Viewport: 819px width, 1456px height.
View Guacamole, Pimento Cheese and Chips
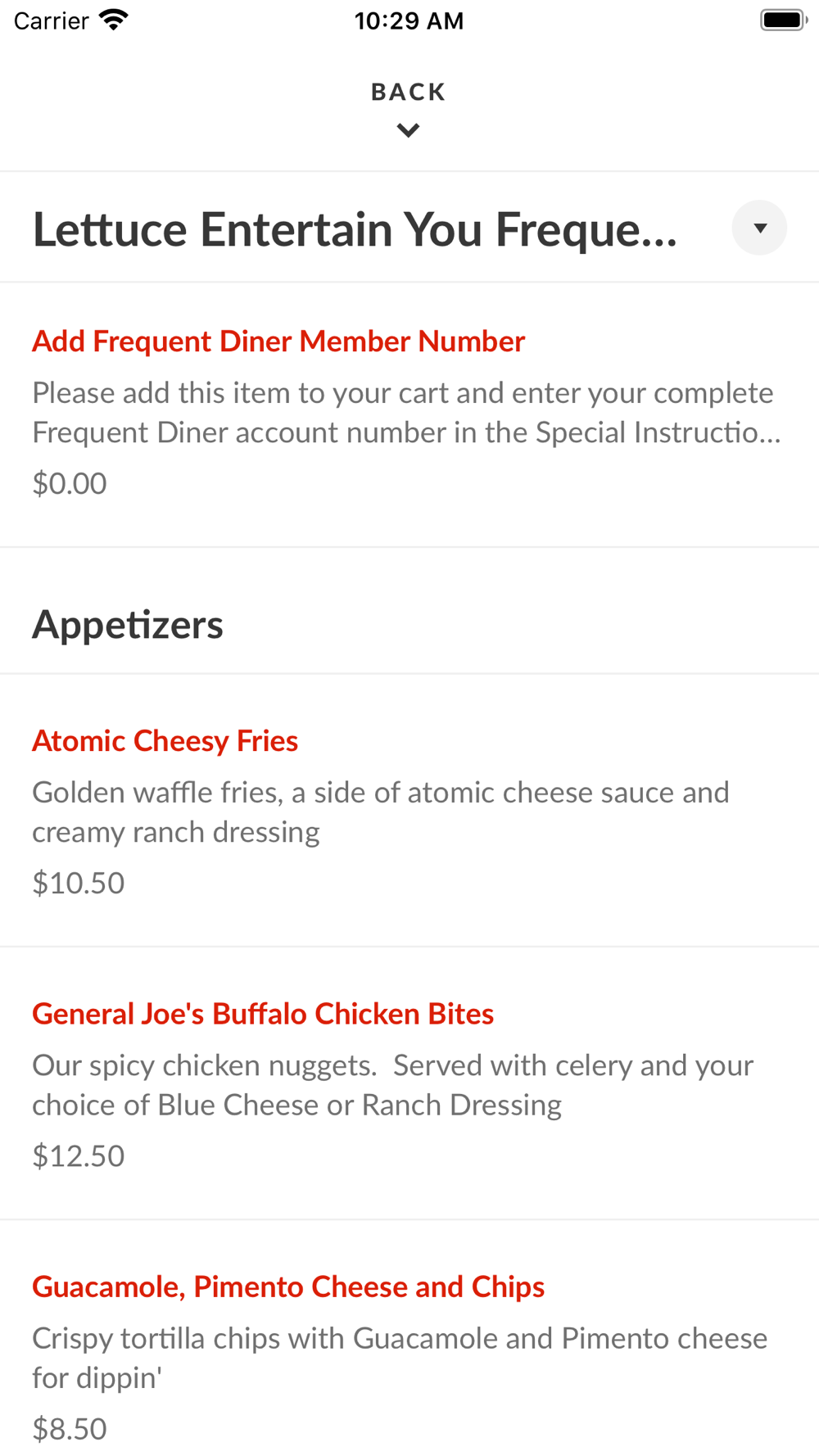click(288, 1286)
